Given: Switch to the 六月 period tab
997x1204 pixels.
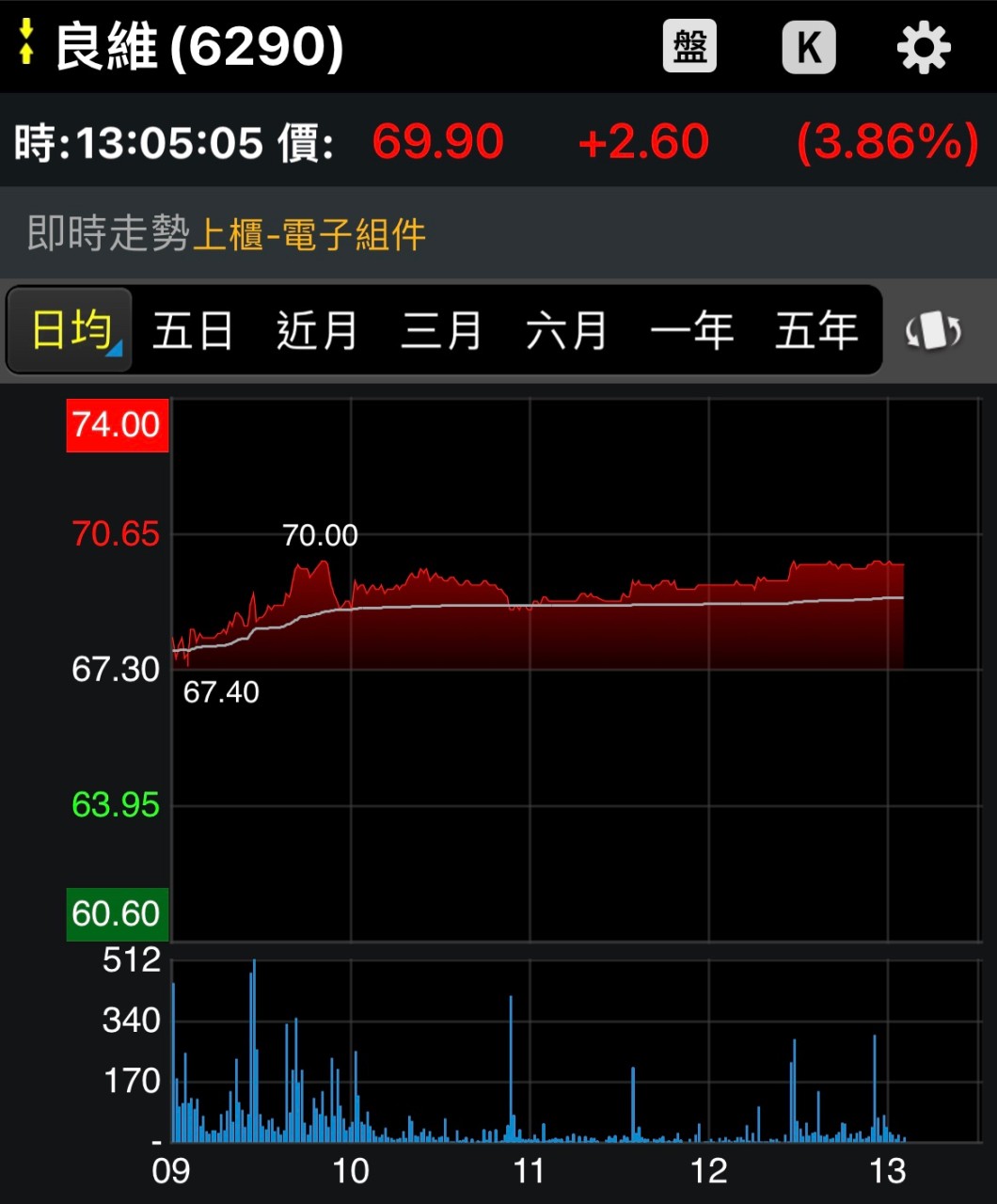Looking at the screenshot, I should pyautogui.click(x=566, y=331).
